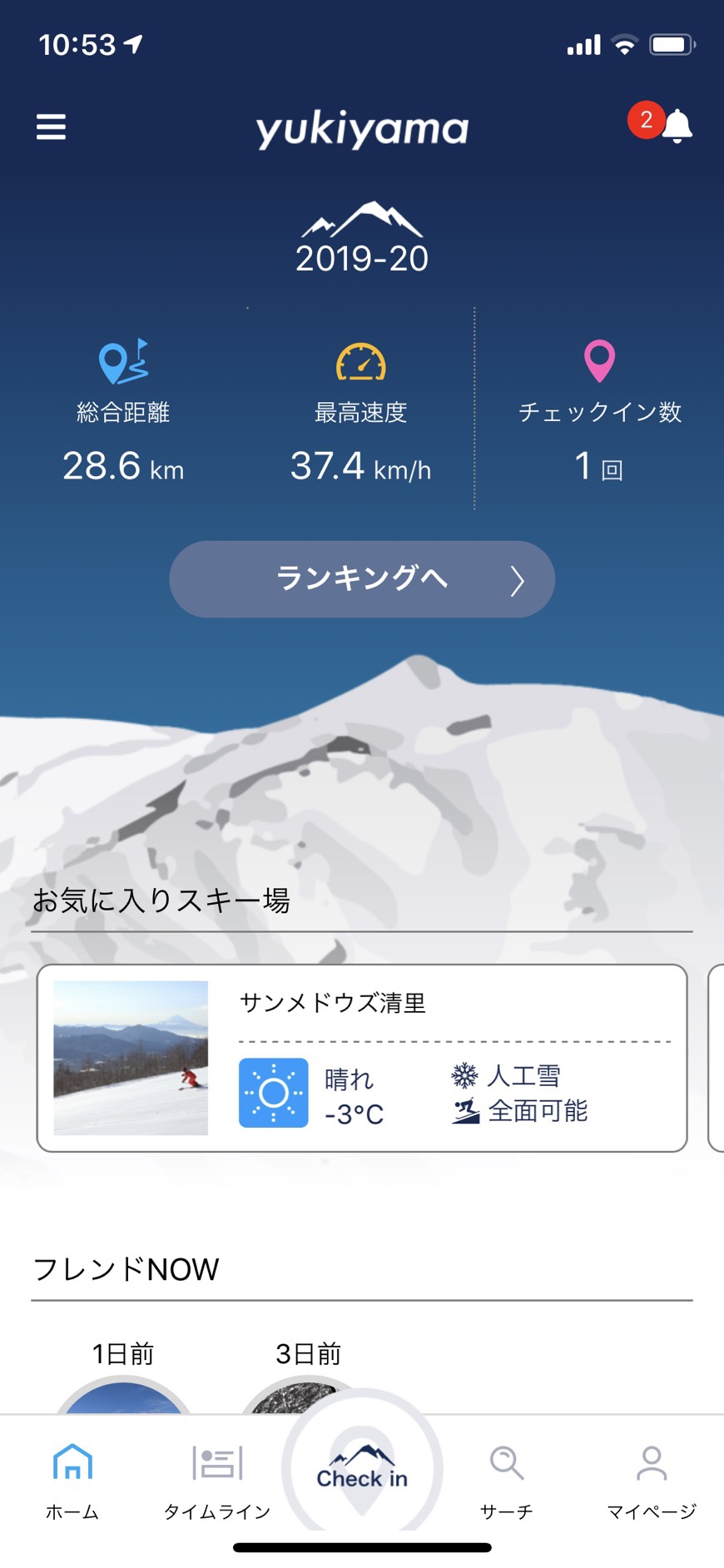Switch to the タイムライン tab
The image size is (724, 1568).
[x=217, y=1479]
